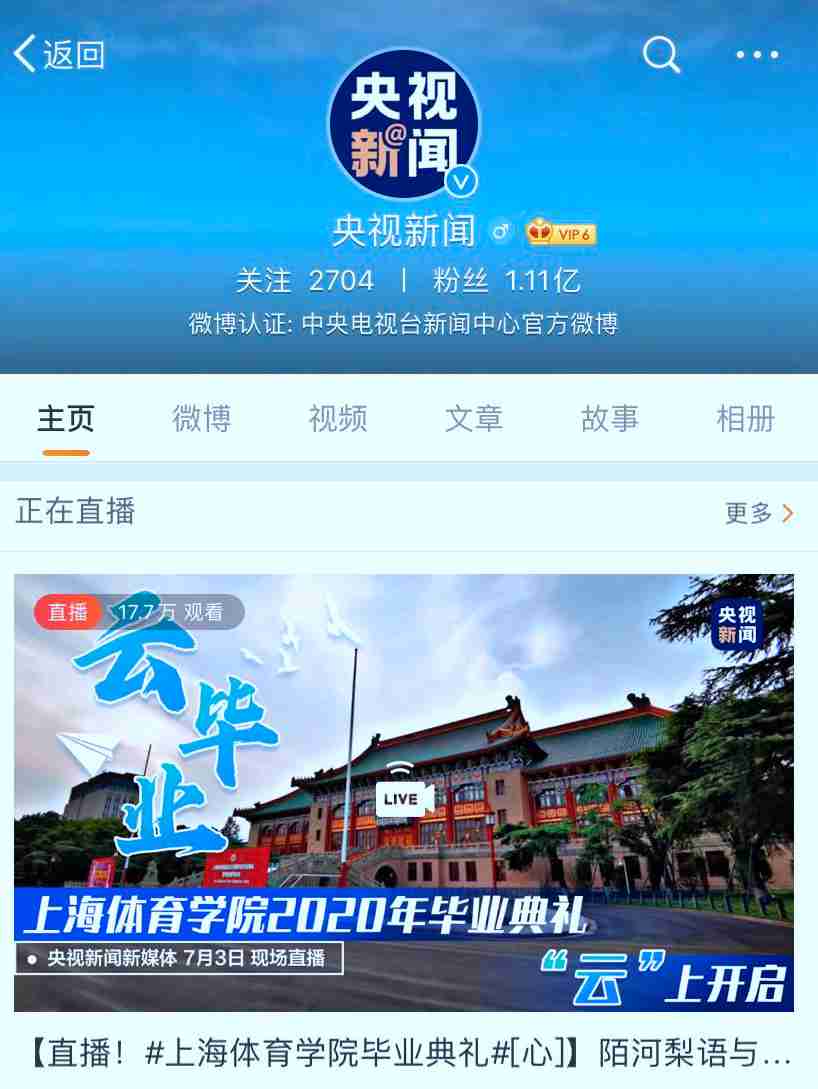Switch to the 视频 tab
818x1089 pixels.
[338, 419]
